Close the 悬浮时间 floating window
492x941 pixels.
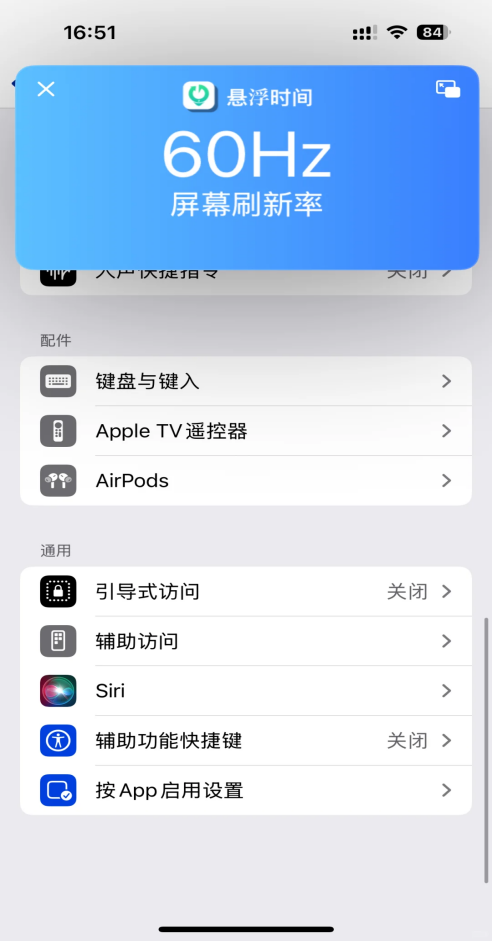46,89
